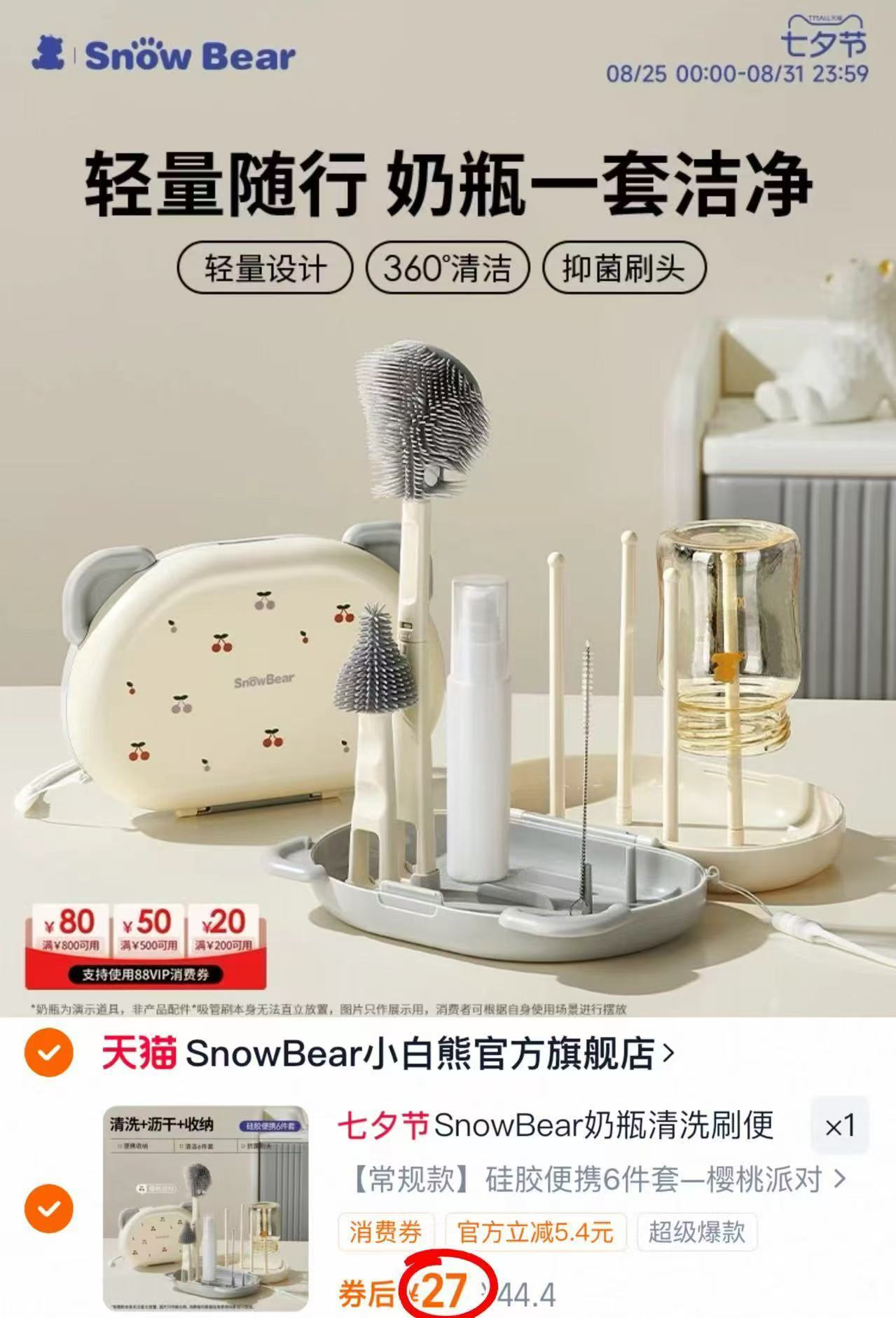Select the 轻量设计 feature pill

(264, 267)
